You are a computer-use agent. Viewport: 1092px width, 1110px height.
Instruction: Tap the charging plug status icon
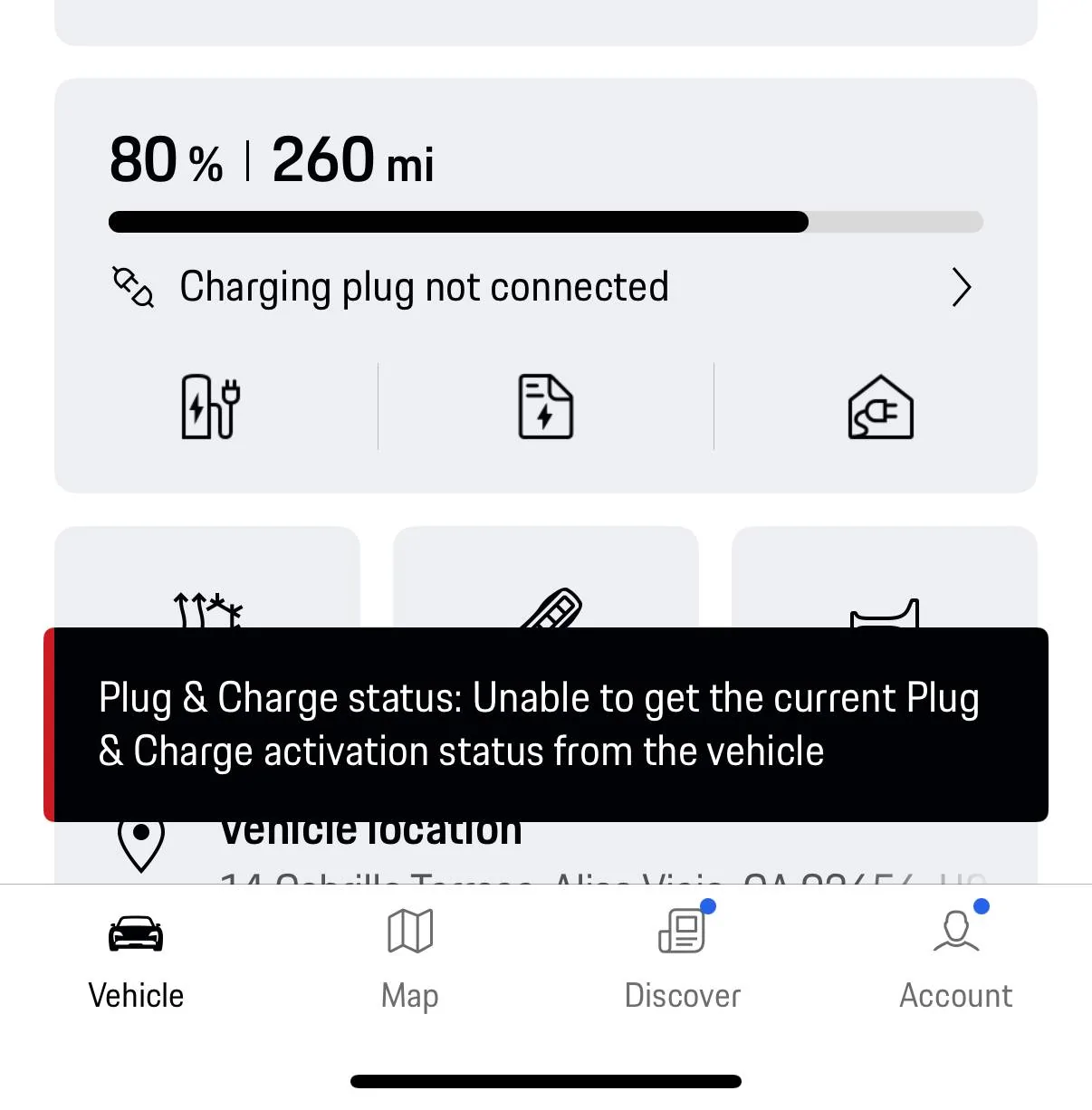tap(132, 287)
